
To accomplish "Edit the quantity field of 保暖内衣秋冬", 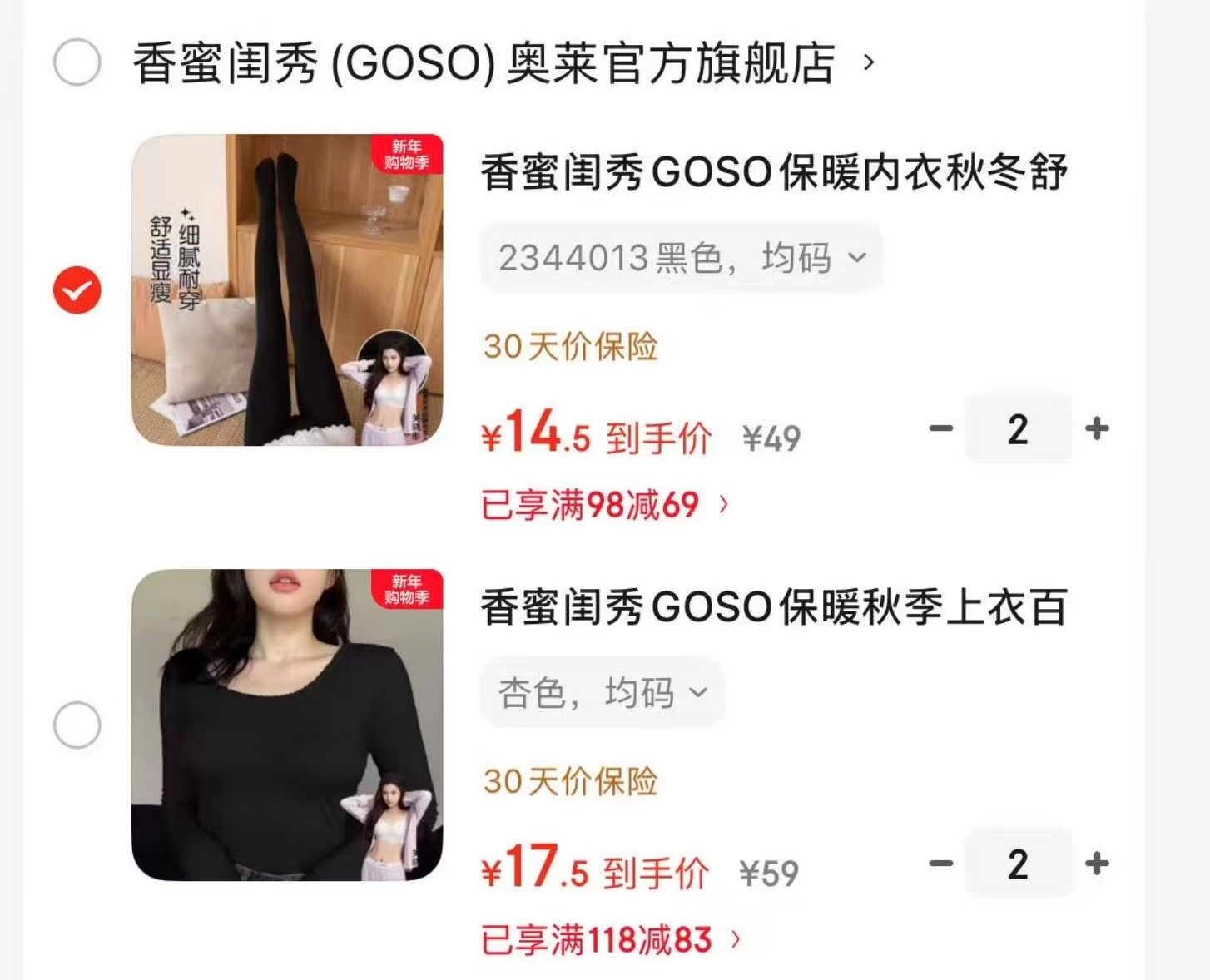I will (x=1018, y=429).
